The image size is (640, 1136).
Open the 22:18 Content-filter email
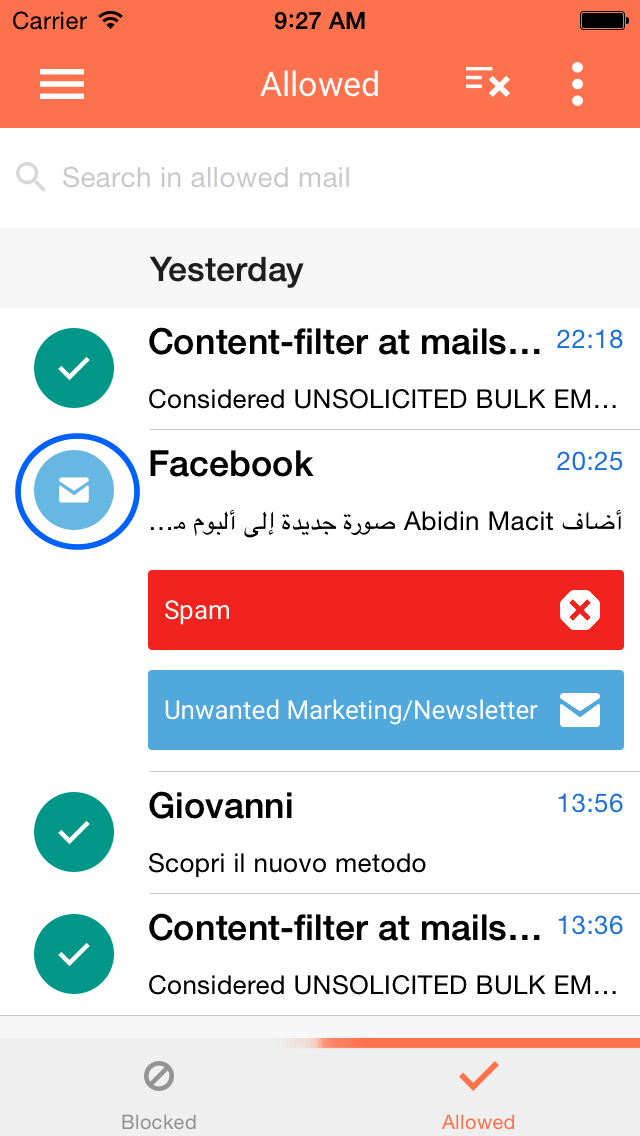pyautogui.click(x=385, y=369)
